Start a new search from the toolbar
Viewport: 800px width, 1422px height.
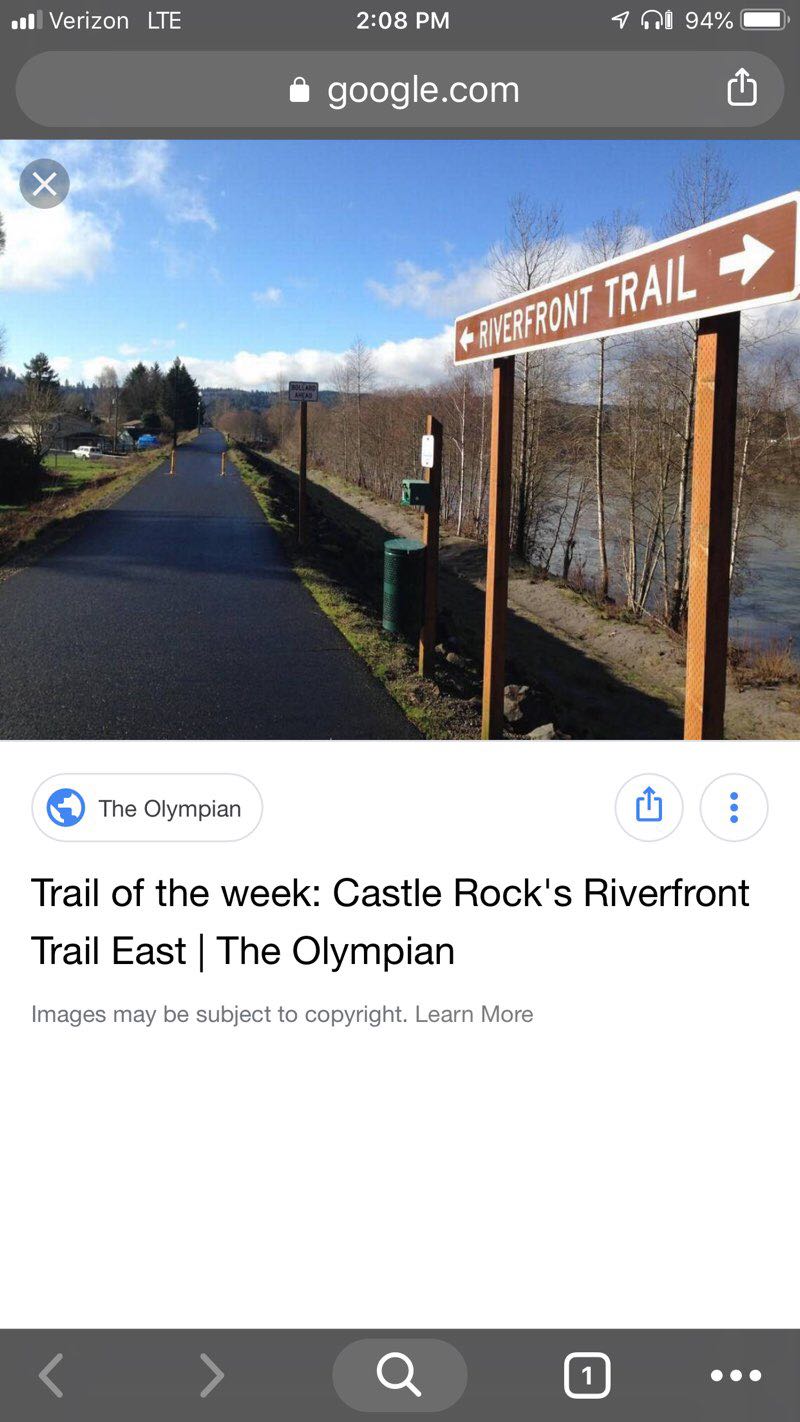[399, 1376]
